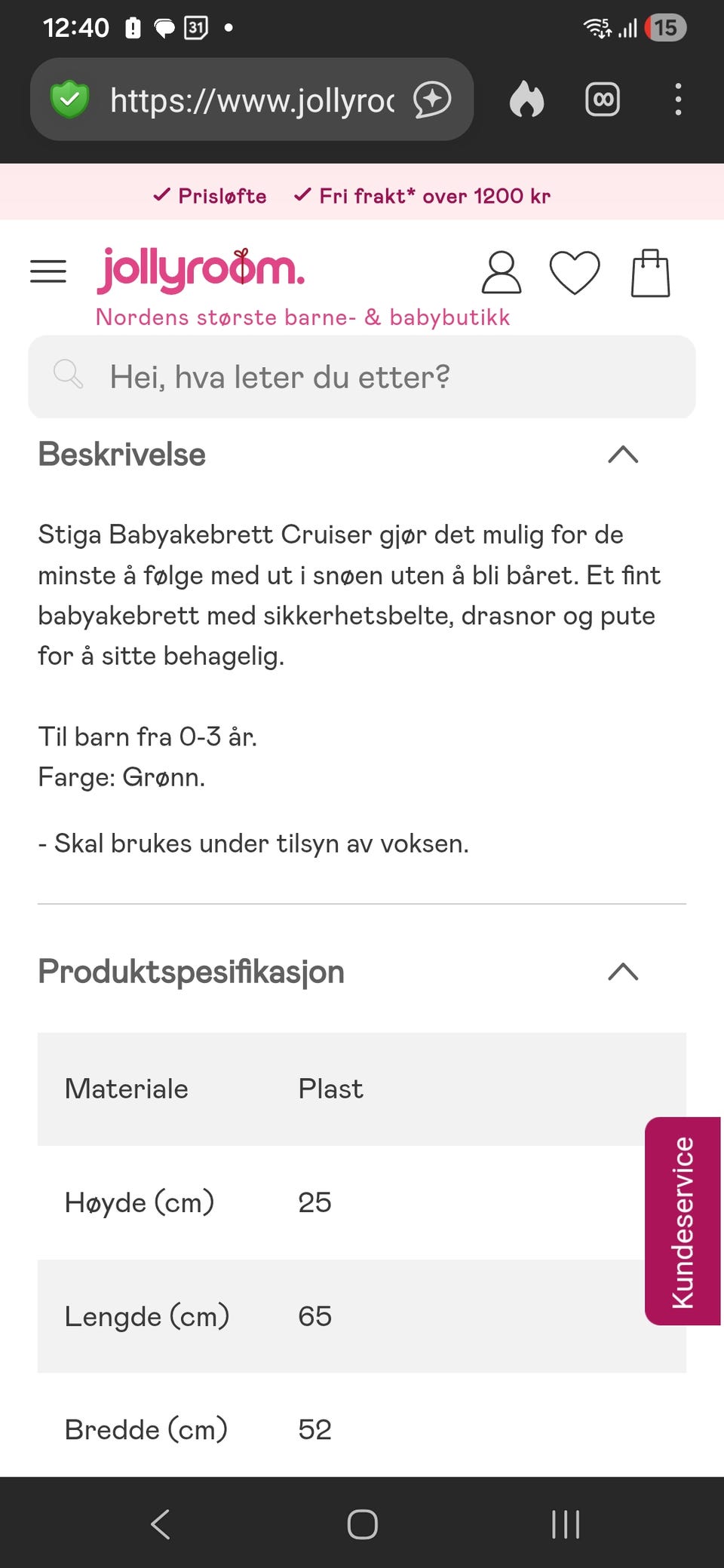The height and width of the screenshot is (1568, 724).
Task: Open the wishlist heart icon
Action: (575, 273)
